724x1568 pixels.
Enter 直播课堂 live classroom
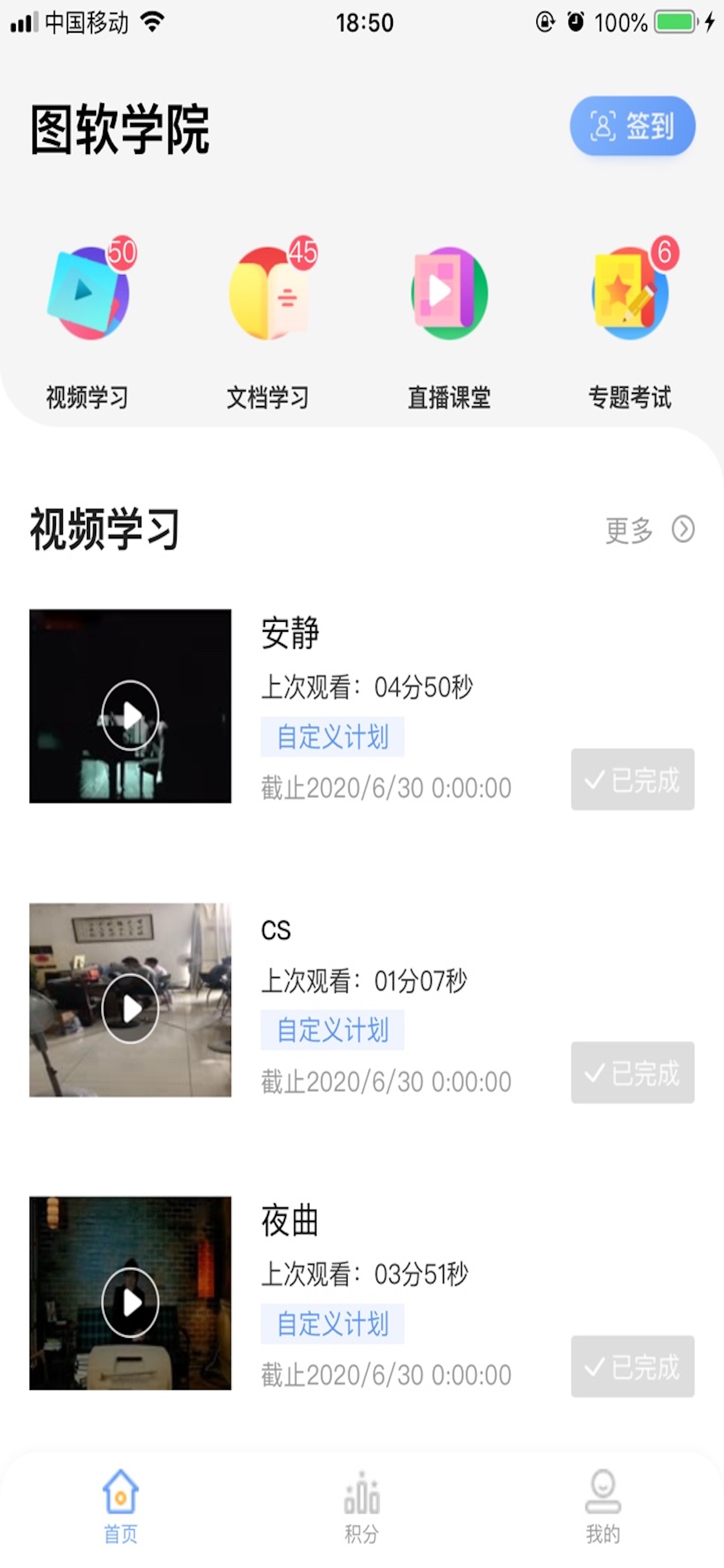point(449,293)
